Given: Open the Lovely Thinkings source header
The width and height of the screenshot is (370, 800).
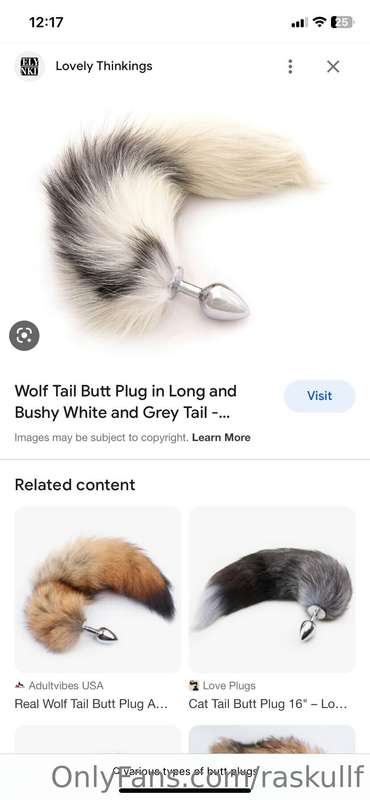Looking at the screenshot, I should [84, 66].
